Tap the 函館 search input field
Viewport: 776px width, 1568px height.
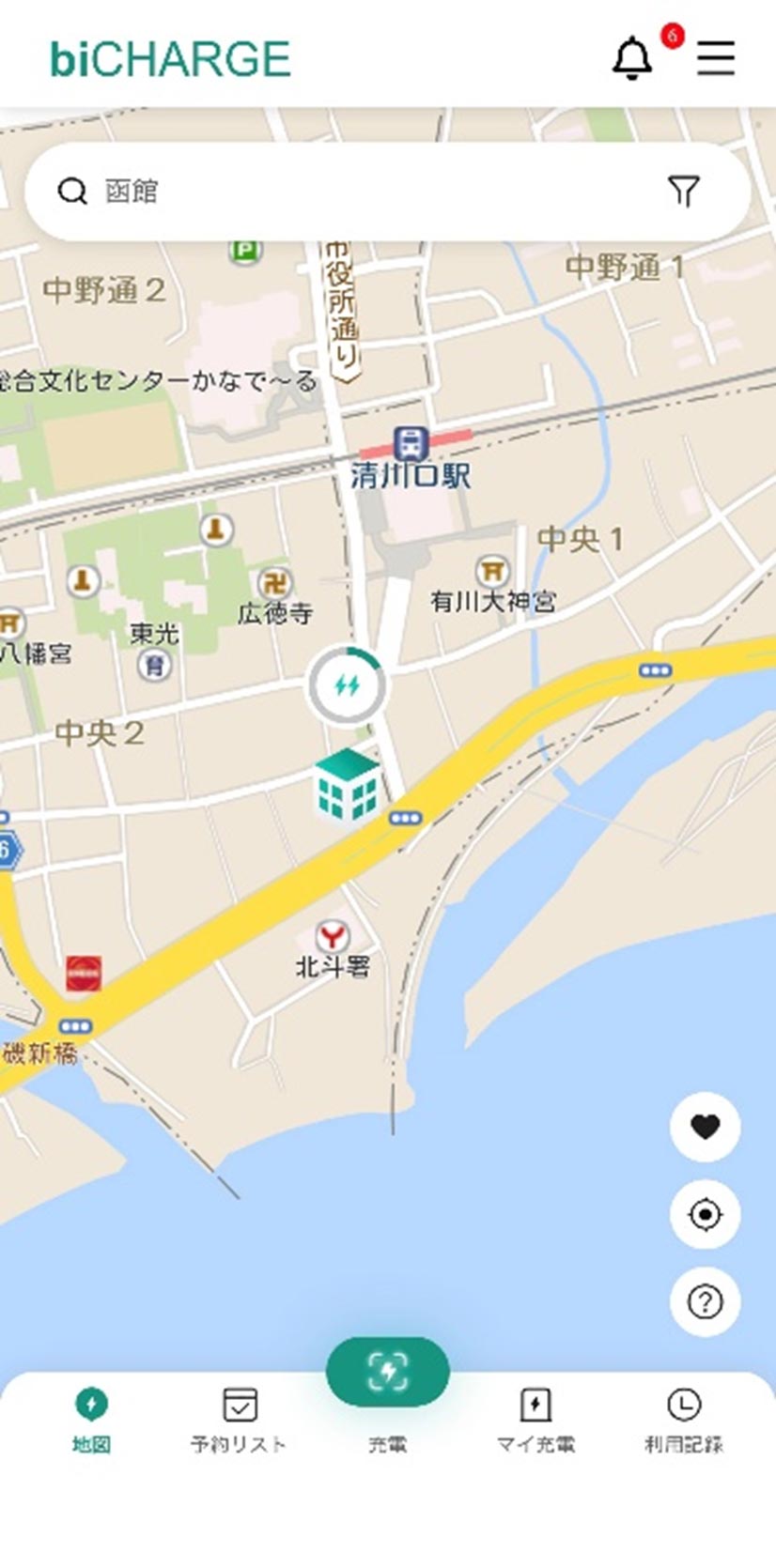coord(282,192)
